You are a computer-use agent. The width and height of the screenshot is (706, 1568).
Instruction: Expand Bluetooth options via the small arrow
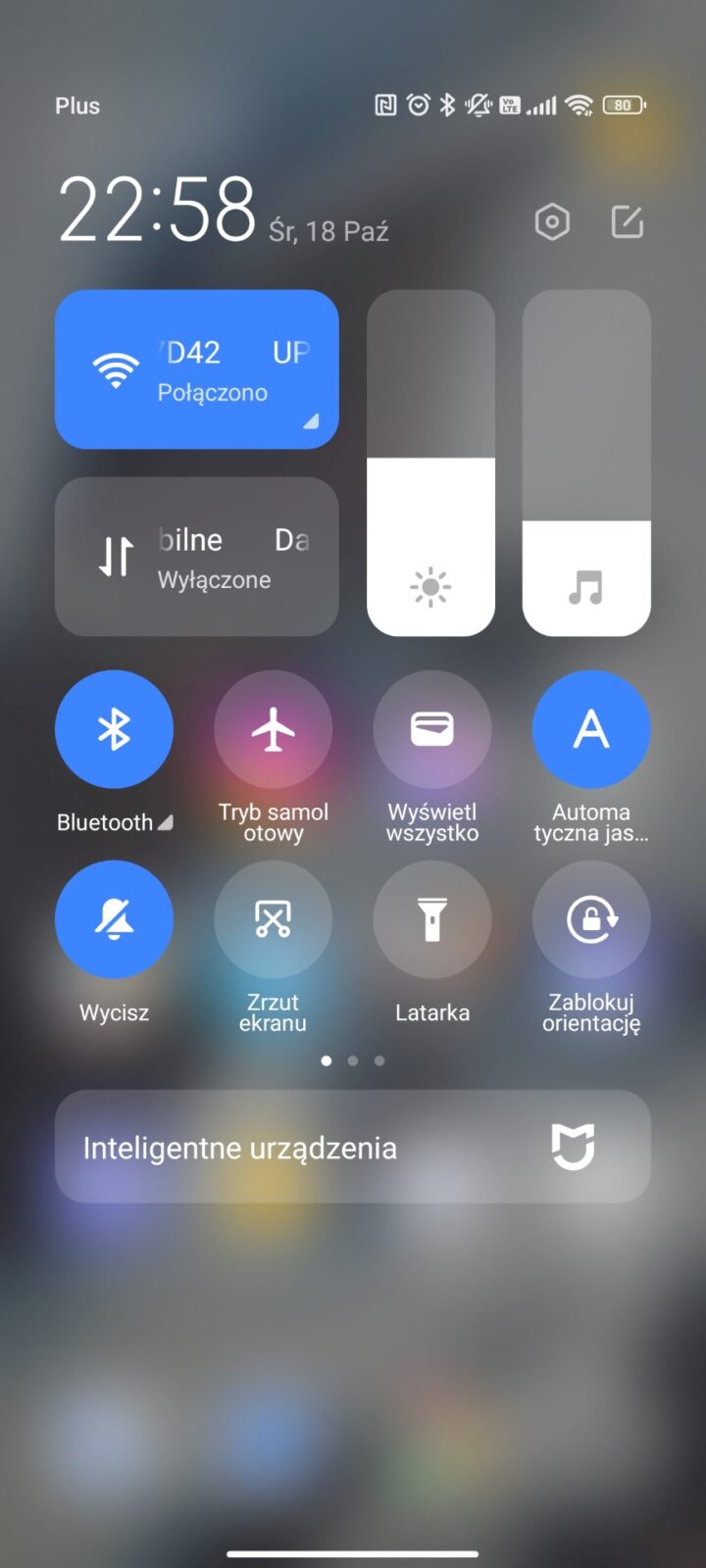(x=166, y=823)
